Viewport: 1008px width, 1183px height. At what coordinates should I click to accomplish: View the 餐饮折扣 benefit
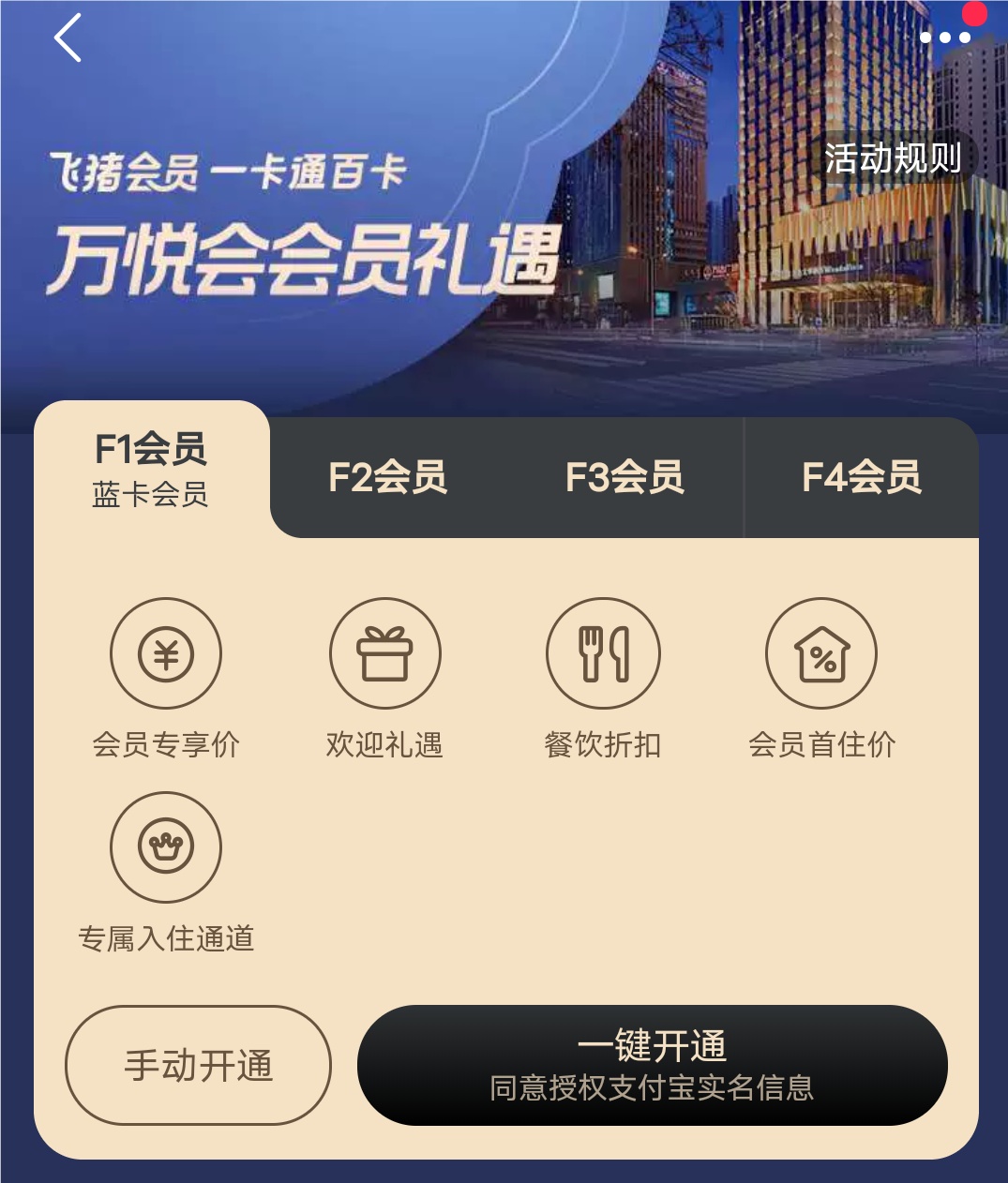[603, 677]
